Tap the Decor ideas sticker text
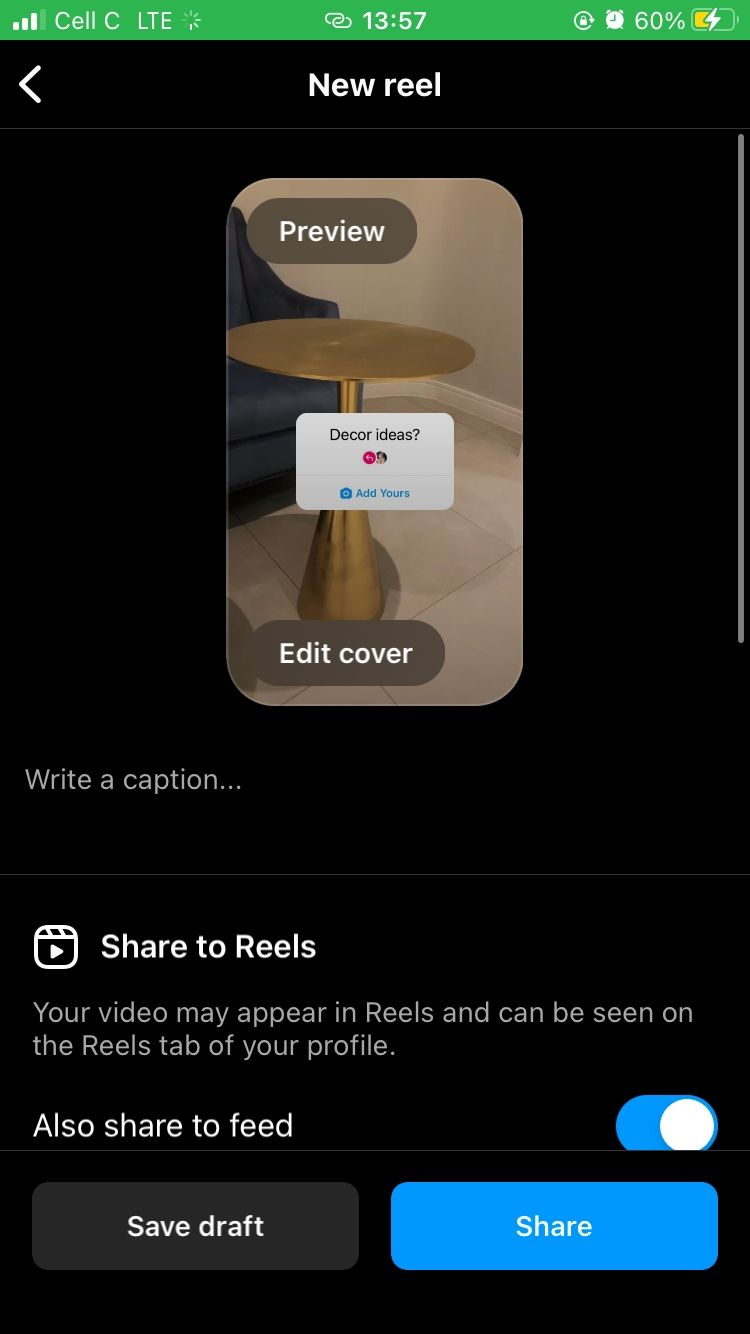The width and height of the screenshot is (750, 1334). (374, 434)
